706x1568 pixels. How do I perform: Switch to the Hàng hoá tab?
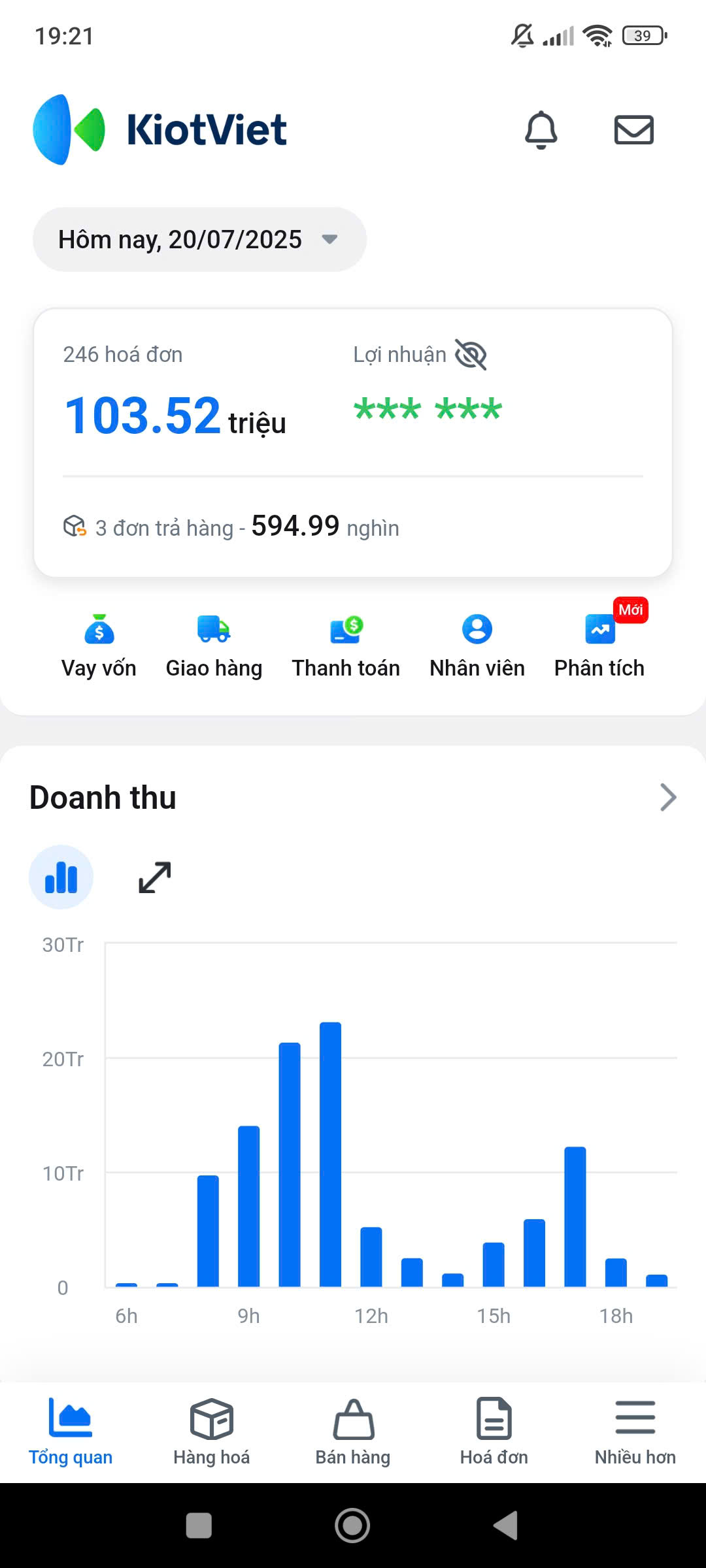click(x=212, y=1431)
